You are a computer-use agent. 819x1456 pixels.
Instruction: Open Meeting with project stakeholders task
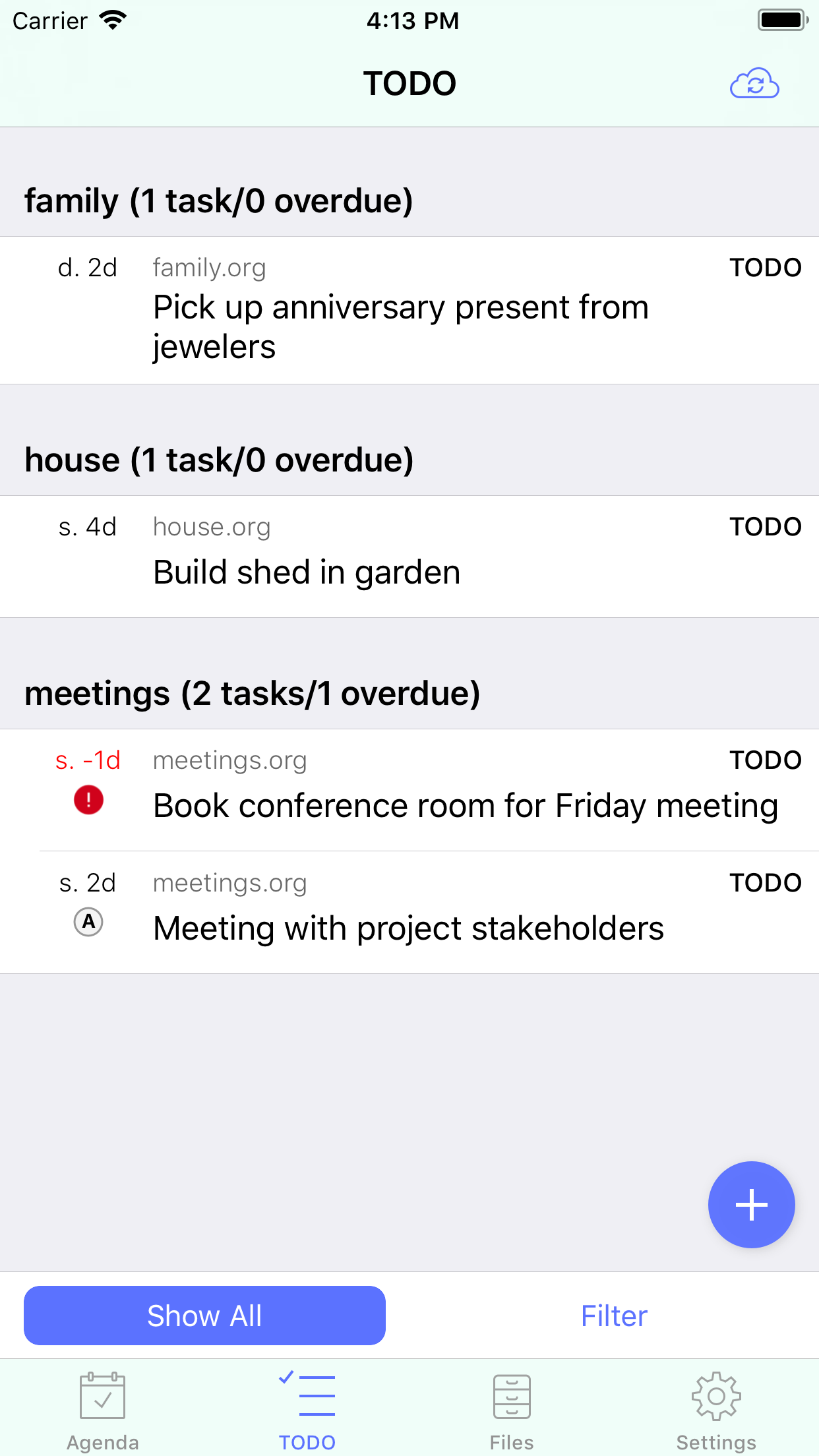tap(408, 927)
